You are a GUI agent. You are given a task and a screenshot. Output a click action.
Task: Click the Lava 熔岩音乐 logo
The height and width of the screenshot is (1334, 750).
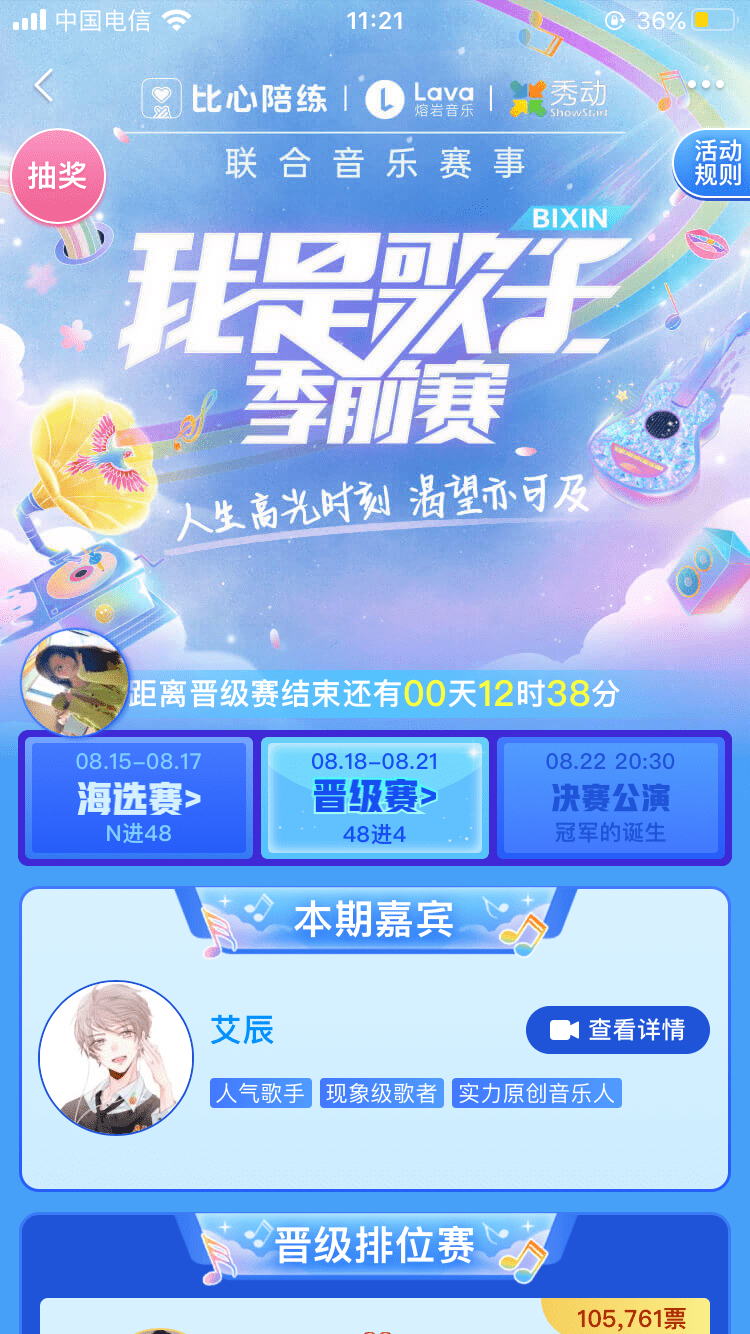click(420, 97)
